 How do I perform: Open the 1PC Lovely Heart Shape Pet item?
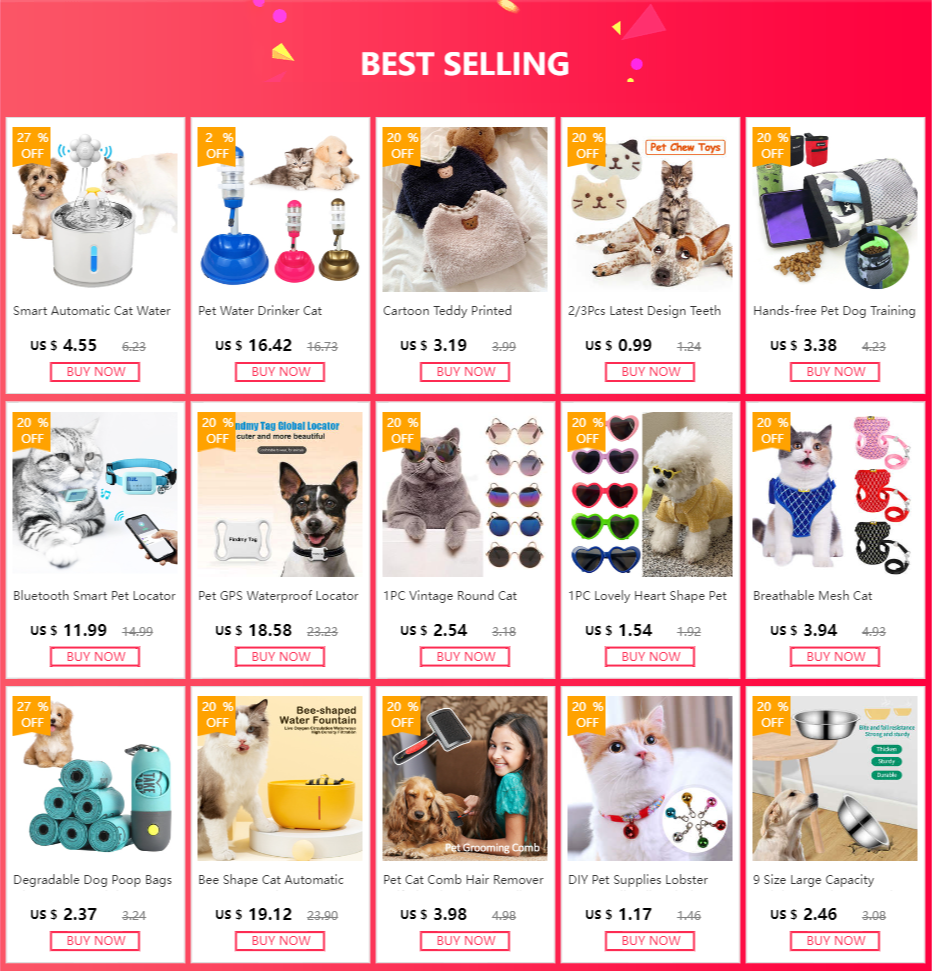click(650, 540)
